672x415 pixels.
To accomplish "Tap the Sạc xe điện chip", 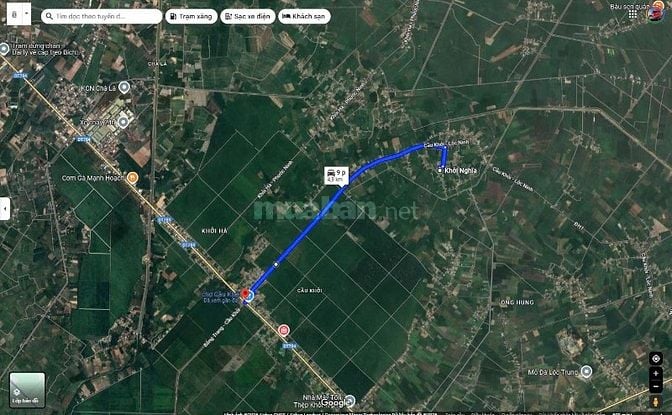I will pyautogui.click(x=246, y=17).
